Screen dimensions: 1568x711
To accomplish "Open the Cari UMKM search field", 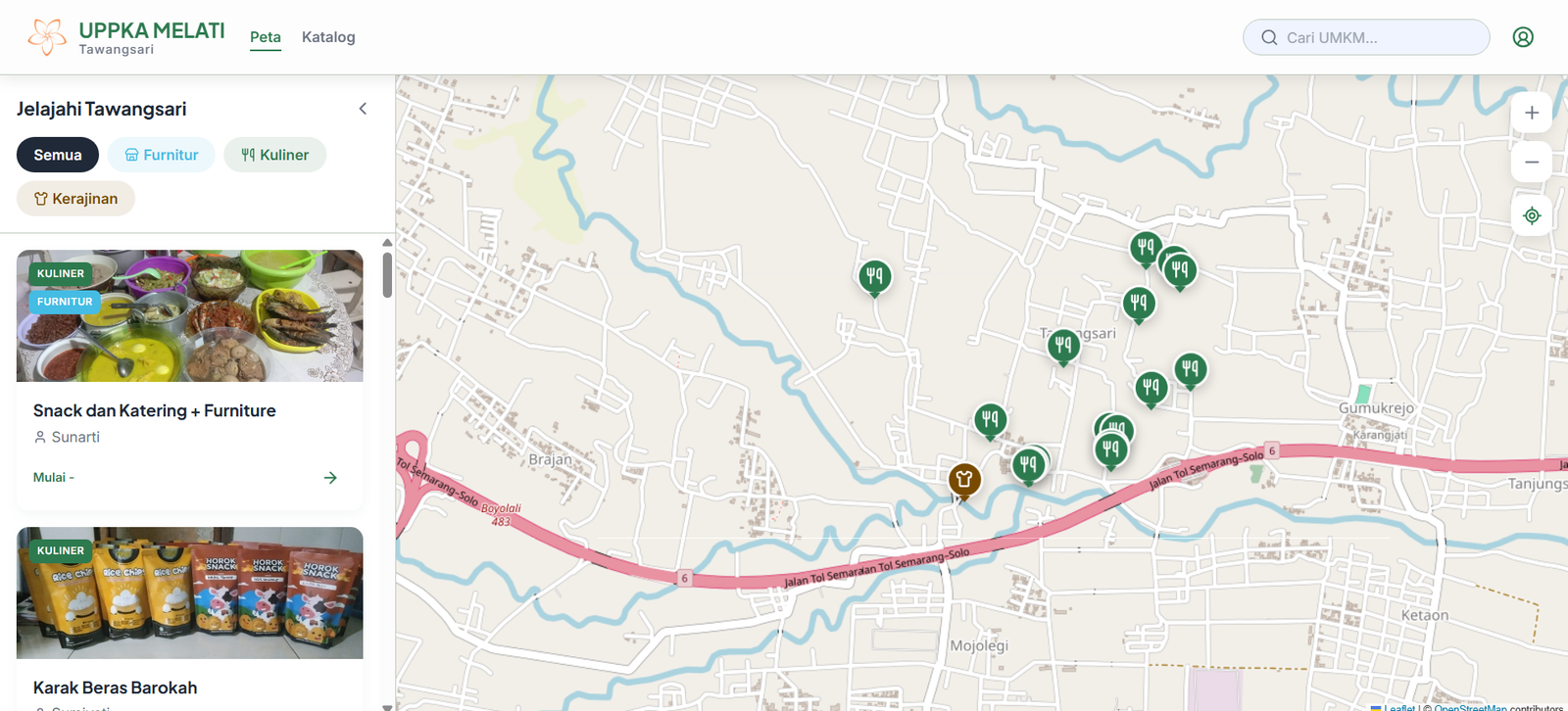I will [1366, 37].
